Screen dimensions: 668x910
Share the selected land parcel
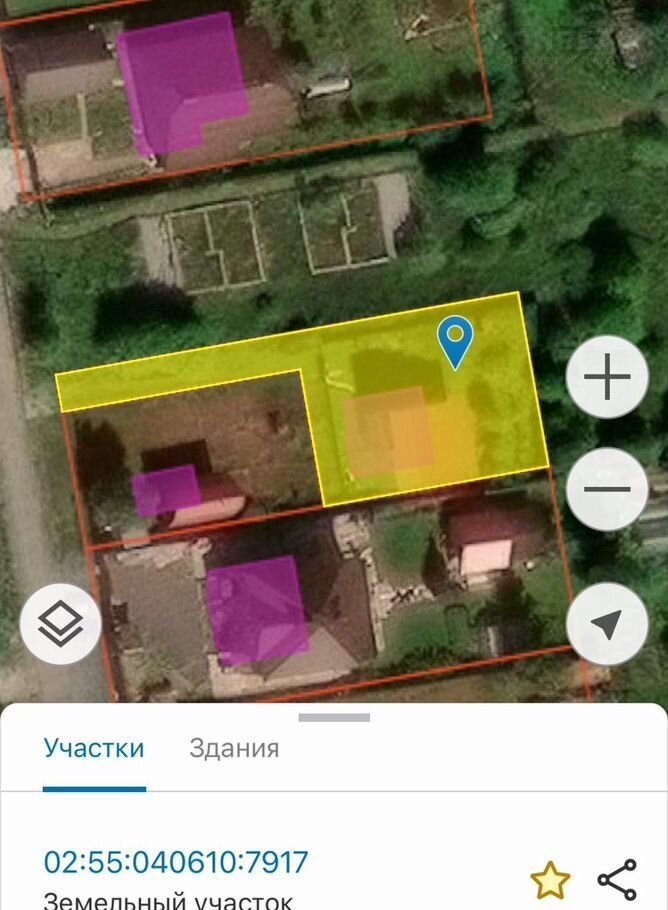[617, 880]
